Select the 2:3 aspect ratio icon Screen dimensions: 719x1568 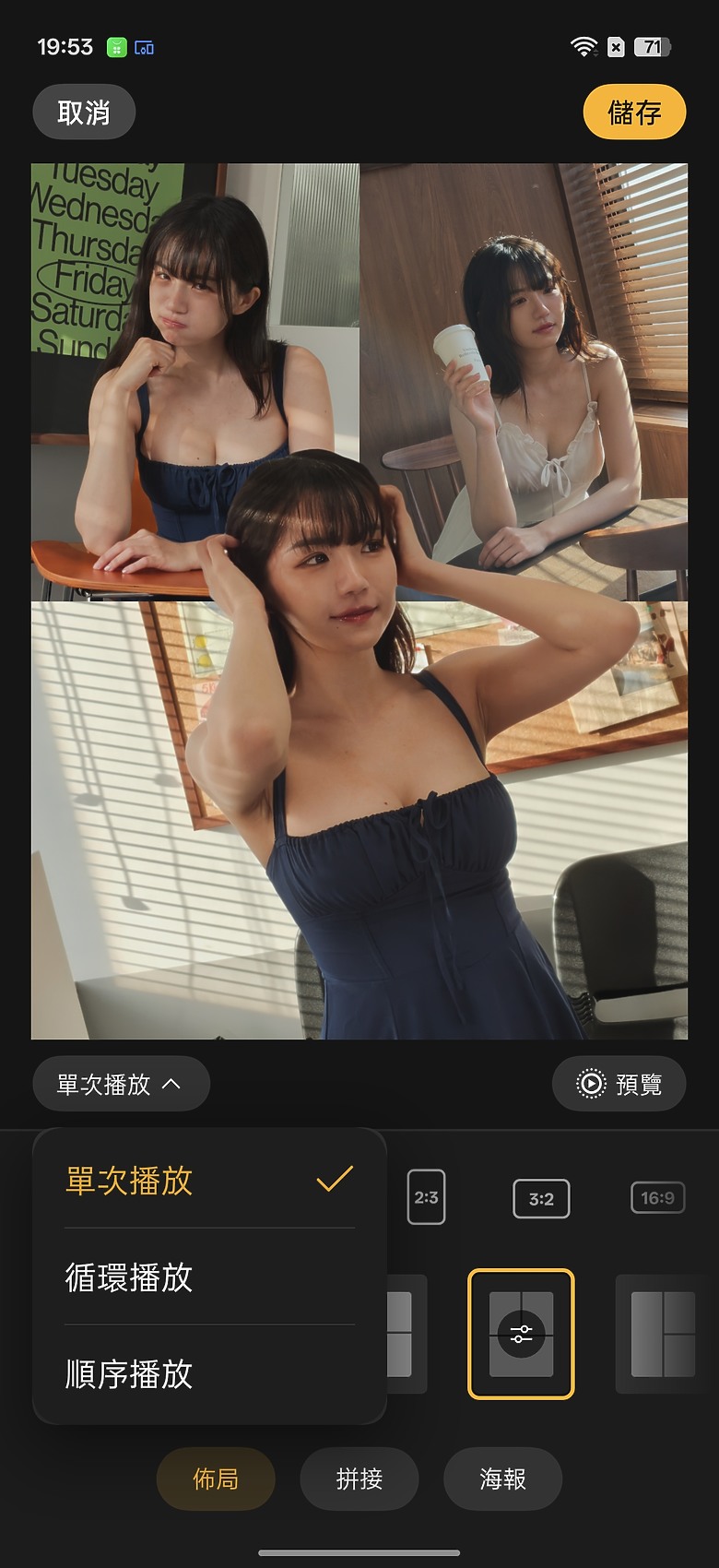pyautogui.click(x=426, y=1198)
